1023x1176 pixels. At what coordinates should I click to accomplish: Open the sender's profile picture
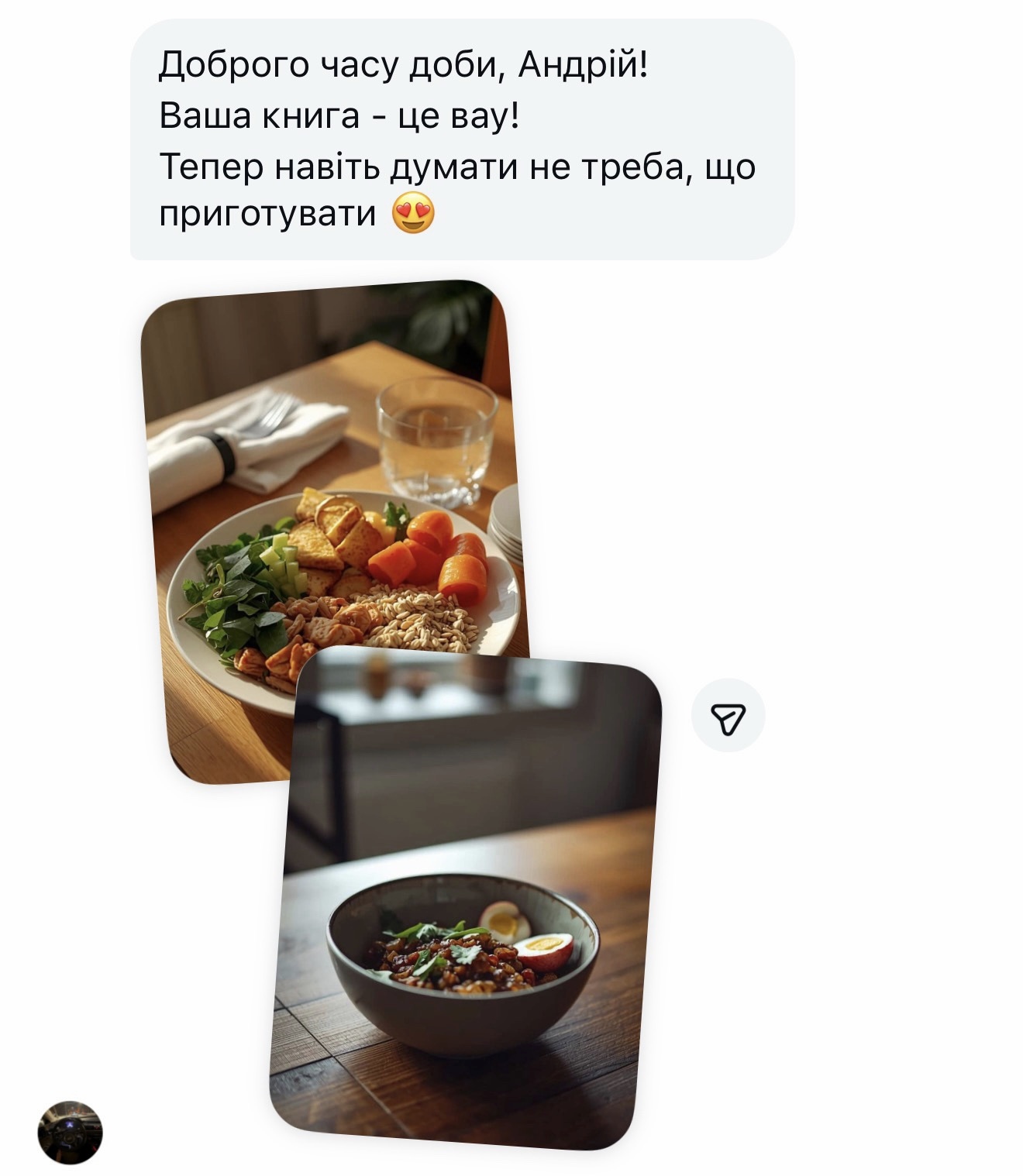70,1133
